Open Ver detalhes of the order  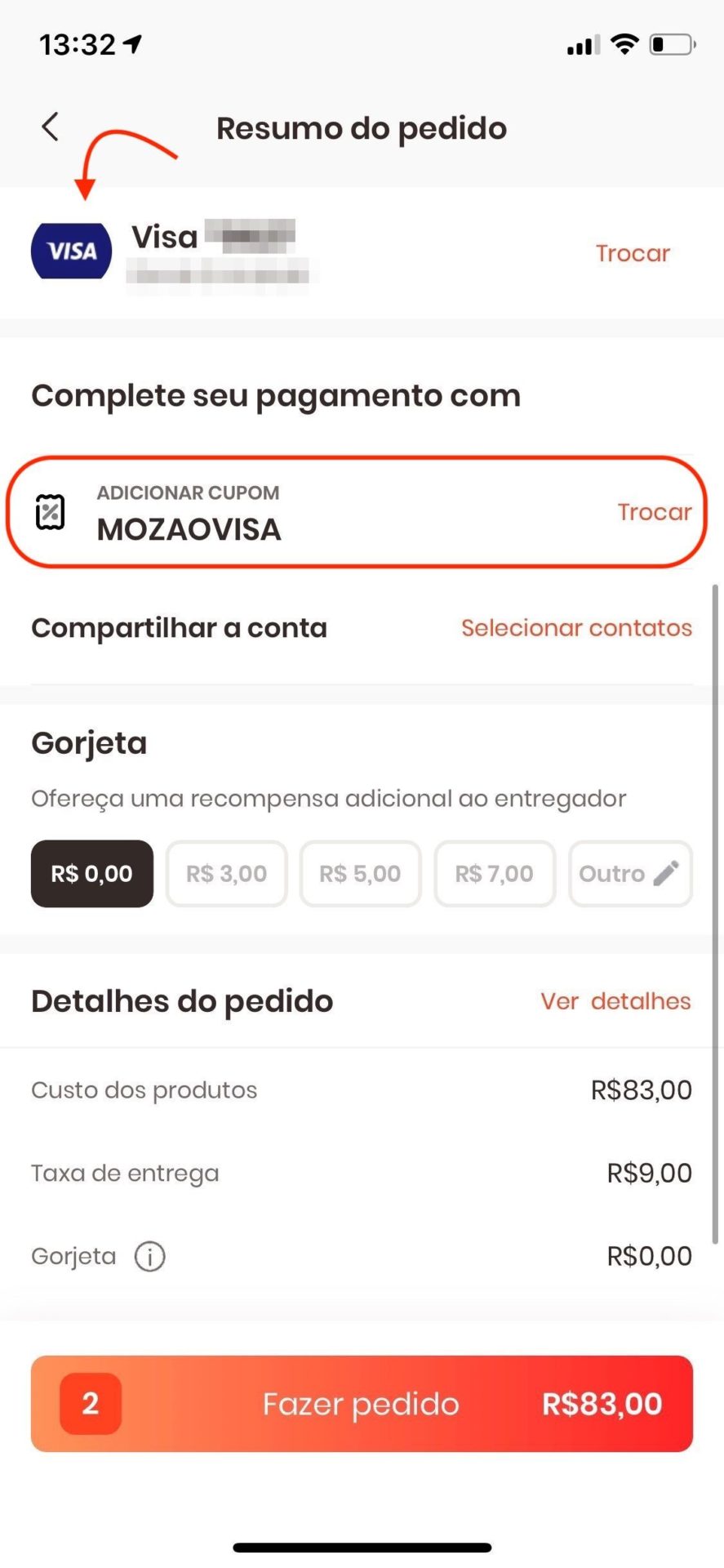[616, 1001]
